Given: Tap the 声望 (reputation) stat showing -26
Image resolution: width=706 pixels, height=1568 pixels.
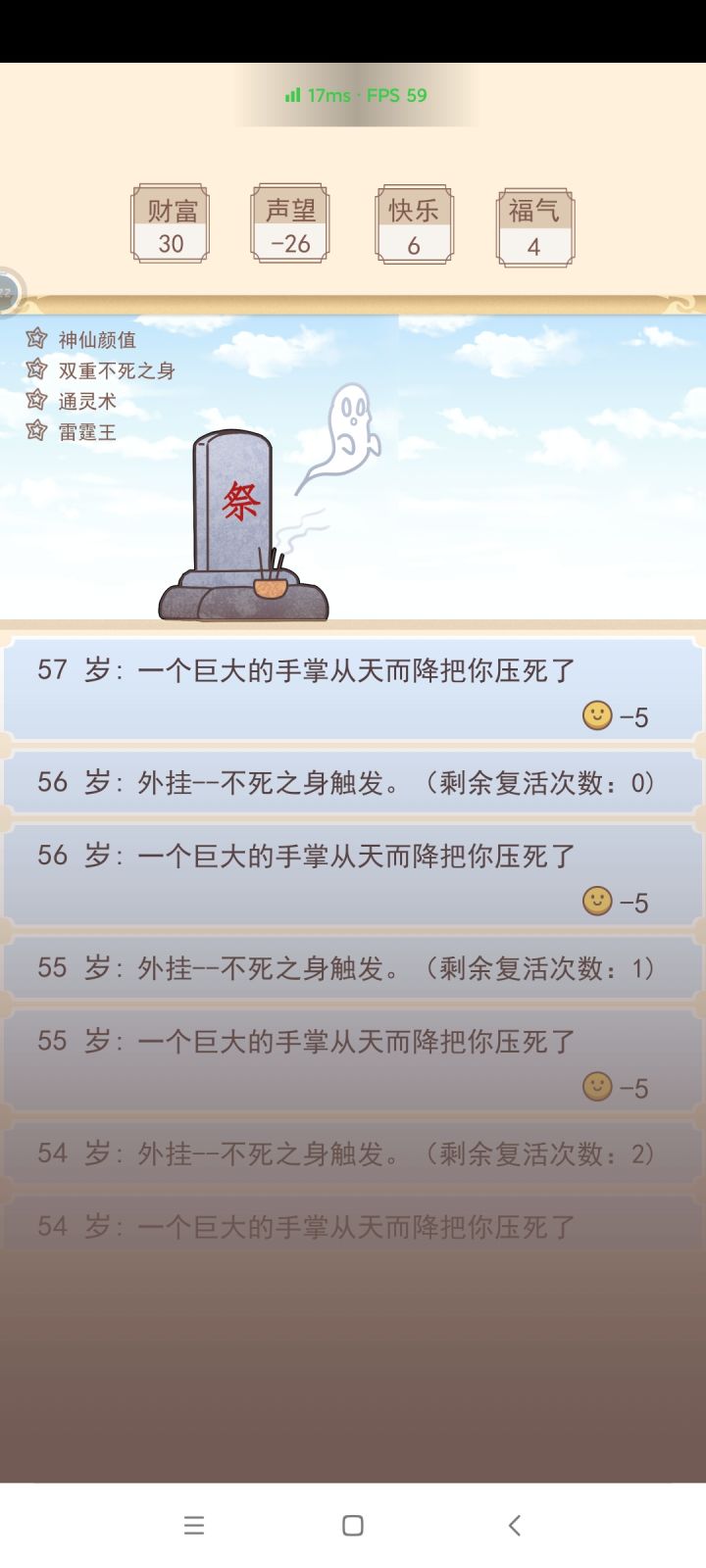Looking at the screenshot, I should pos(289,223).
